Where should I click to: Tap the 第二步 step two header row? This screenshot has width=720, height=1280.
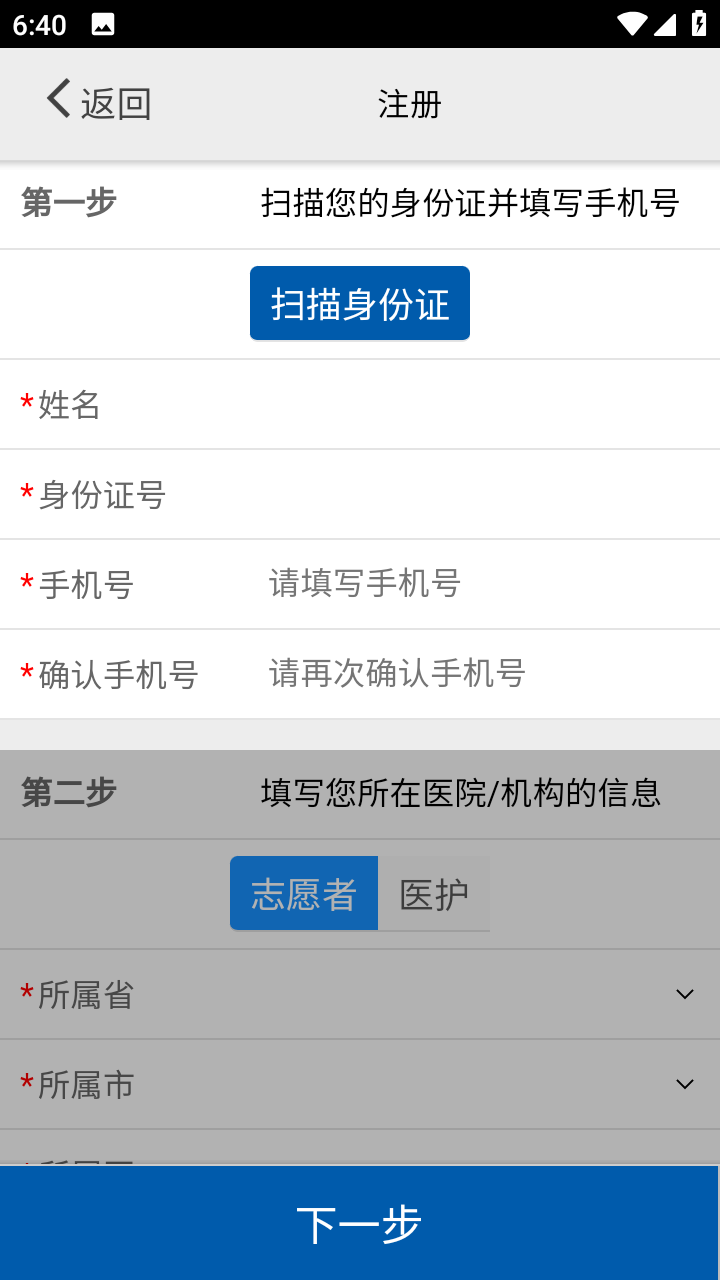click(360, 793)
